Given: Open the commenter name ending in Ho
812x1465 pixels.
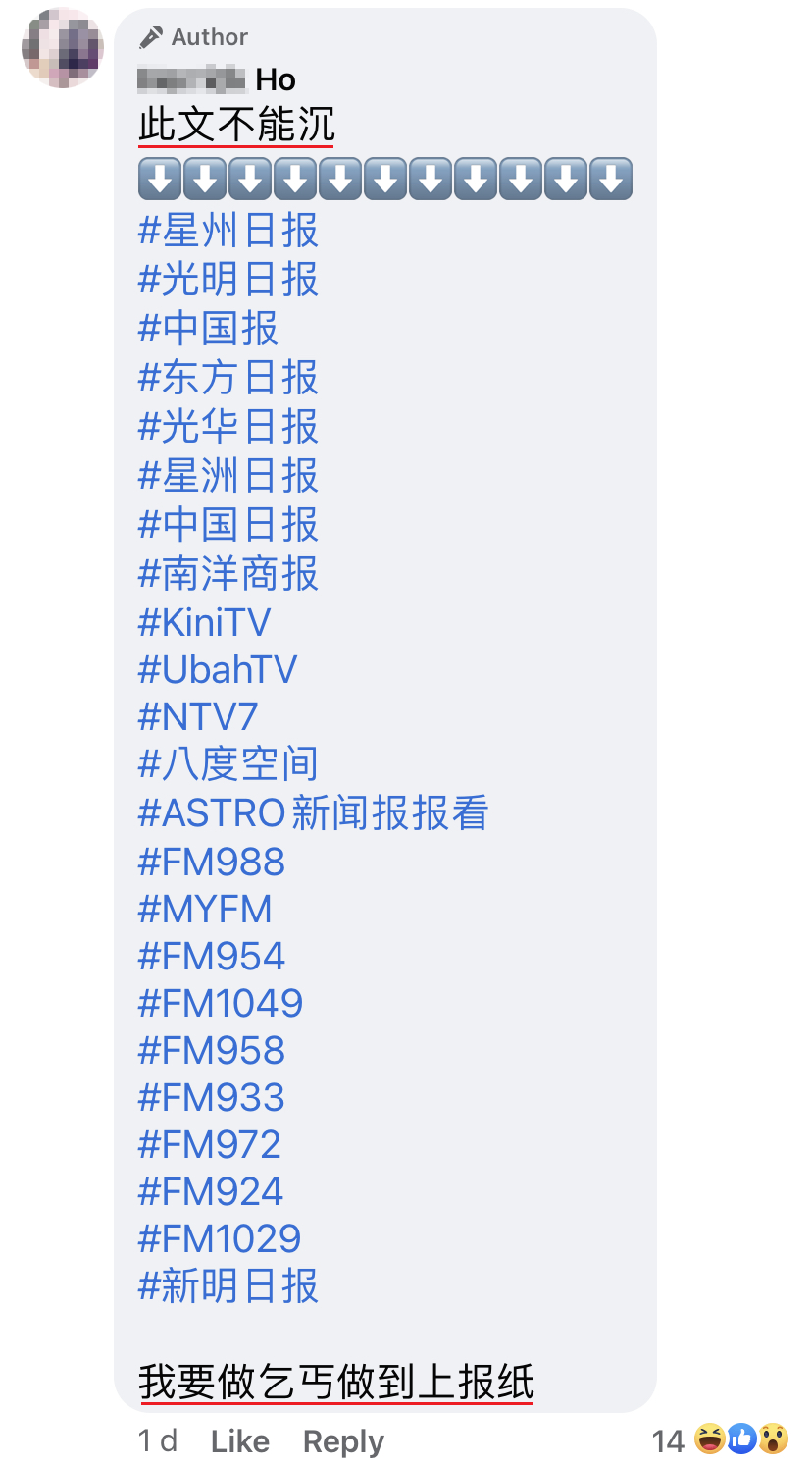Looking at the screenshot, I should pos(217,78).
